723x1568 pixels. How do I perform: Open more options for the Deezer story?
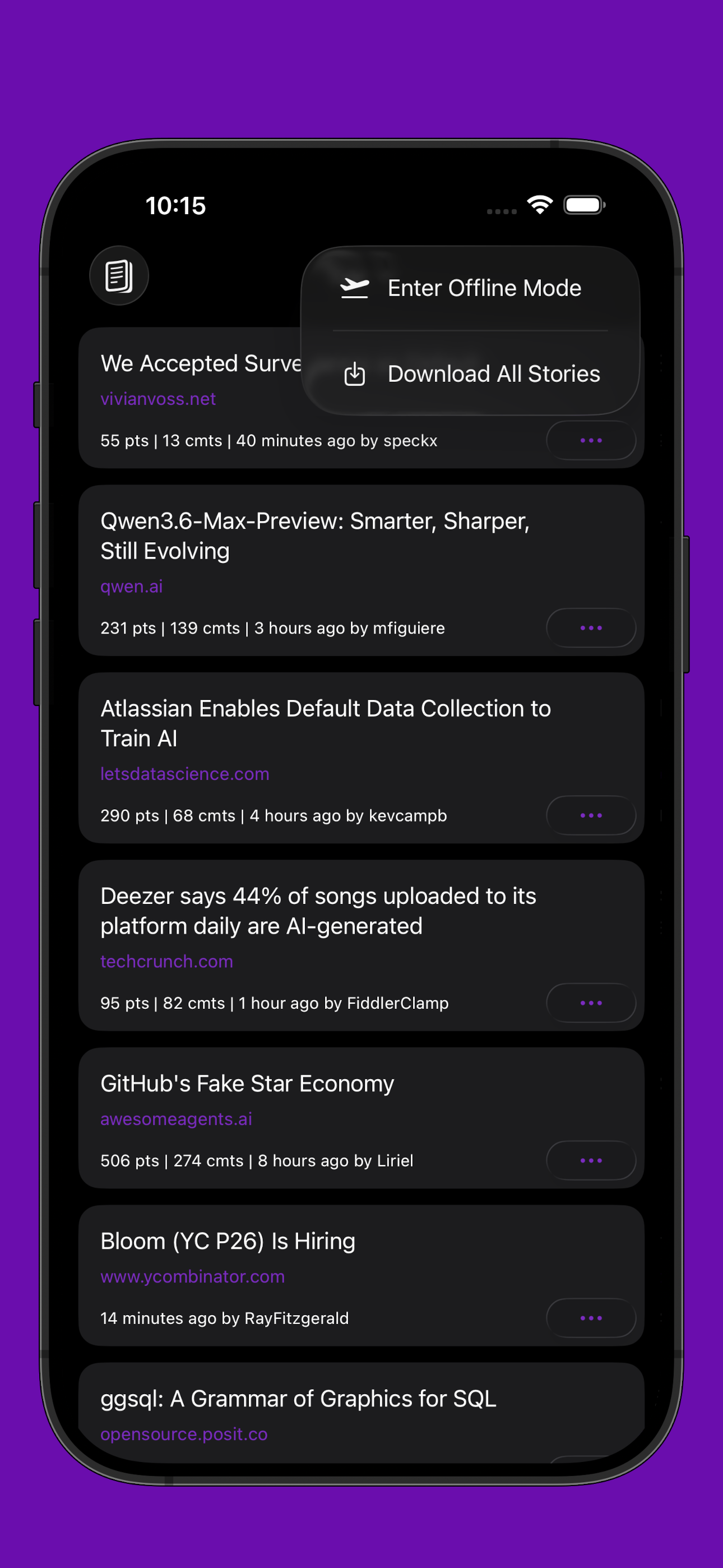(590, 1003)
